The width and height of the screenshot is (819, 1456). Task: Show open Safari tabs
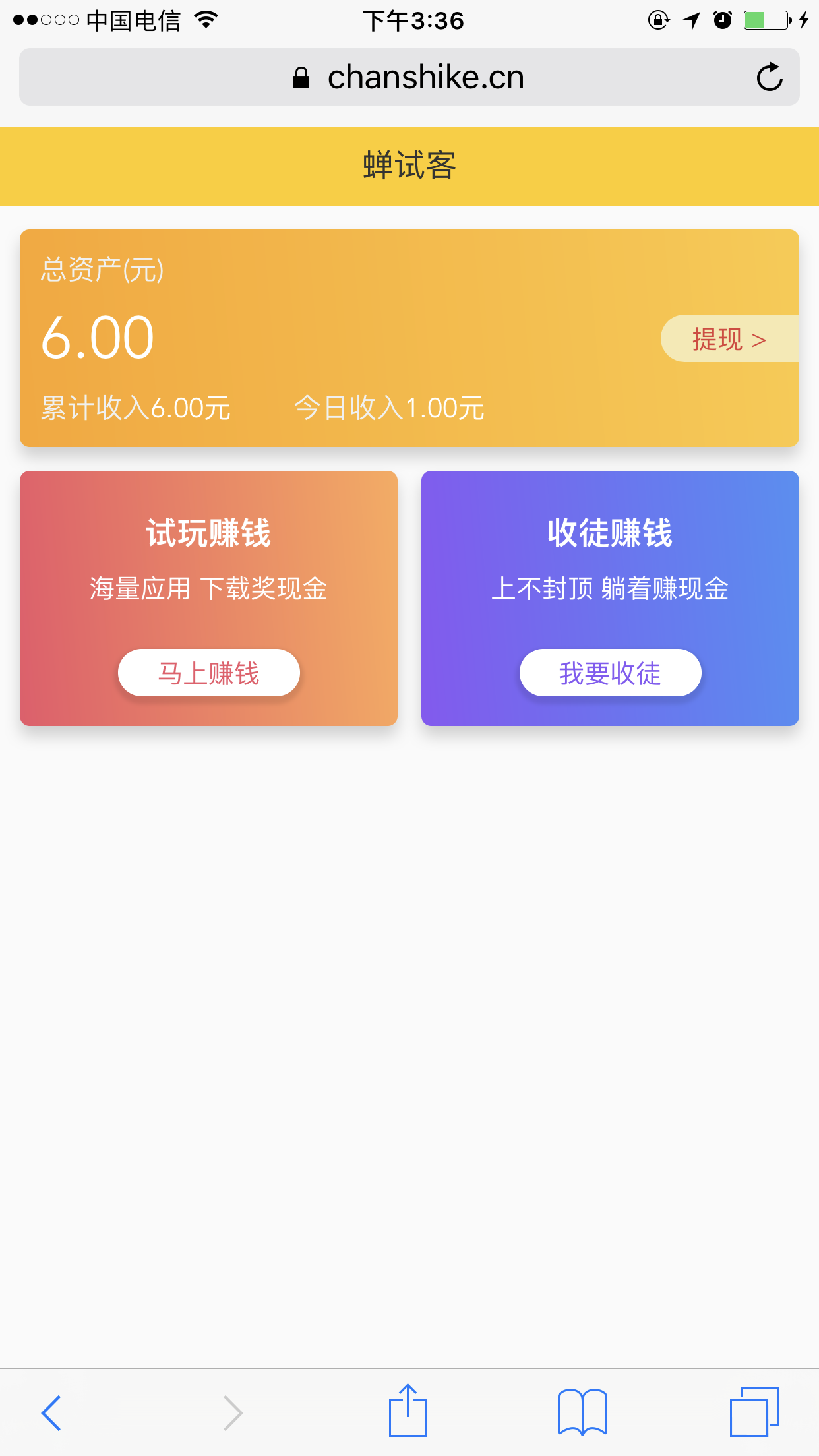click(x=754, y=1412)
